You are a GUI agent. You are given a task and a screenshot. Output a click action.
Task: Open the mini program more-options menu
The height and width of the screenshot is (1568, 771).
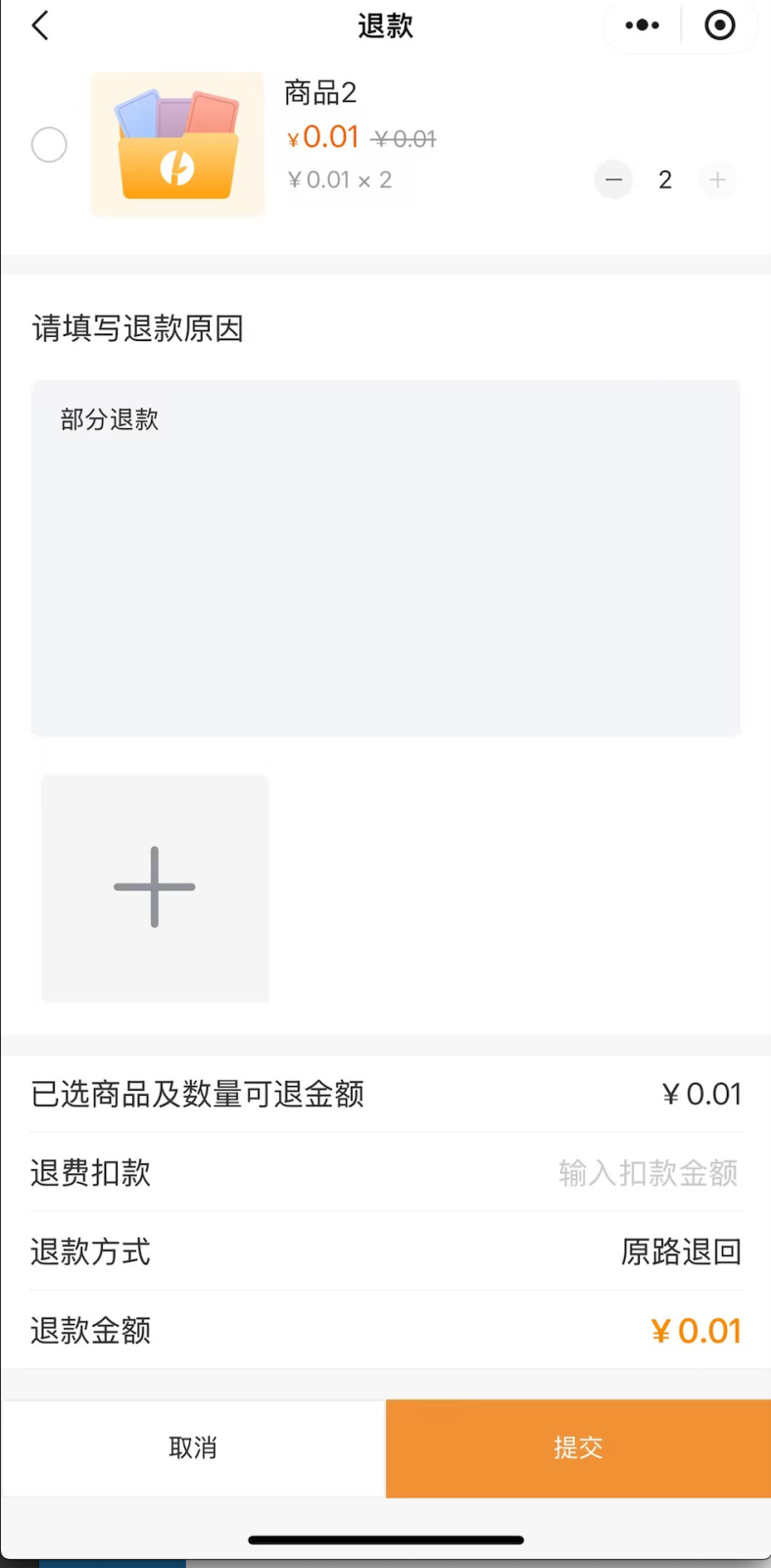(642, 25)
